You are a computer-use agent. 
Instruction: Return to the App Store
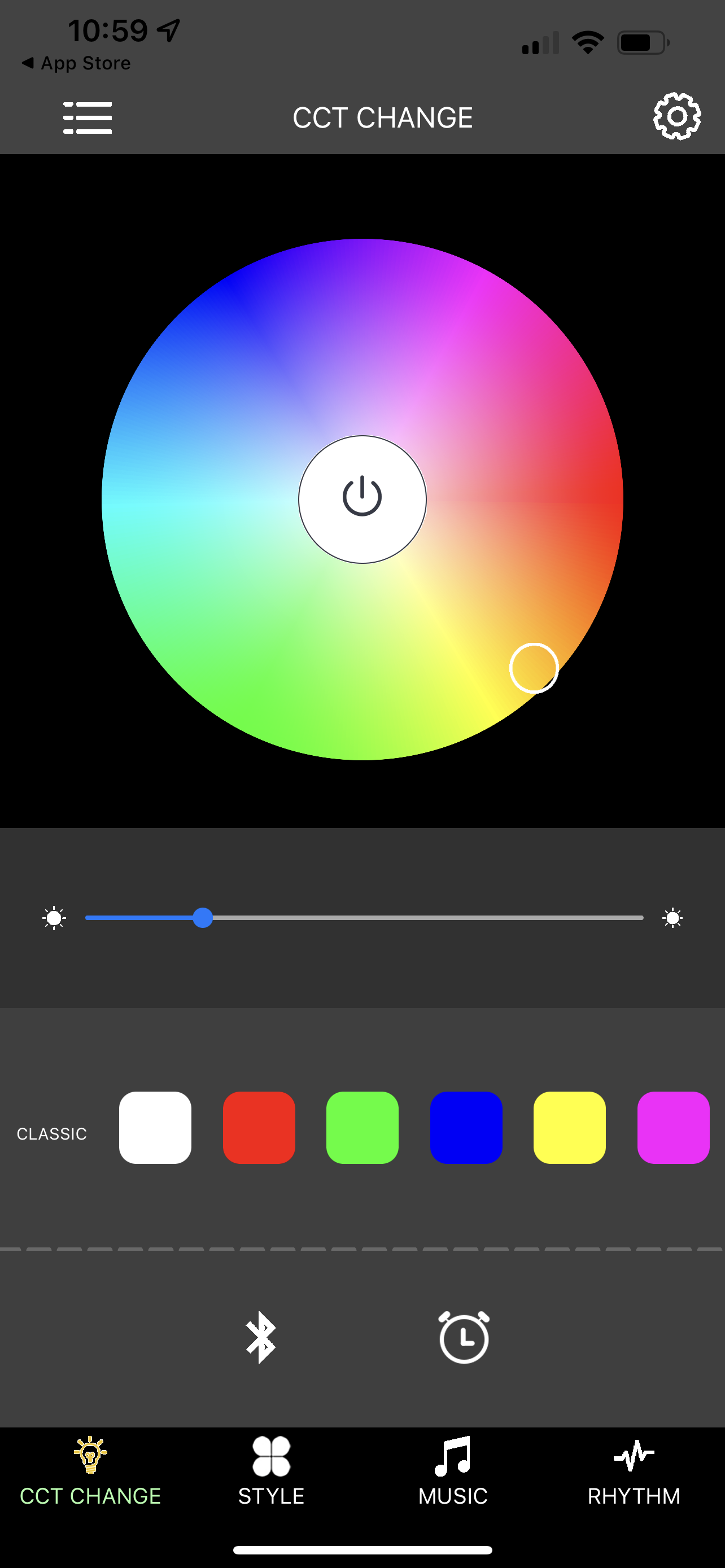click(x=76, y=63)
